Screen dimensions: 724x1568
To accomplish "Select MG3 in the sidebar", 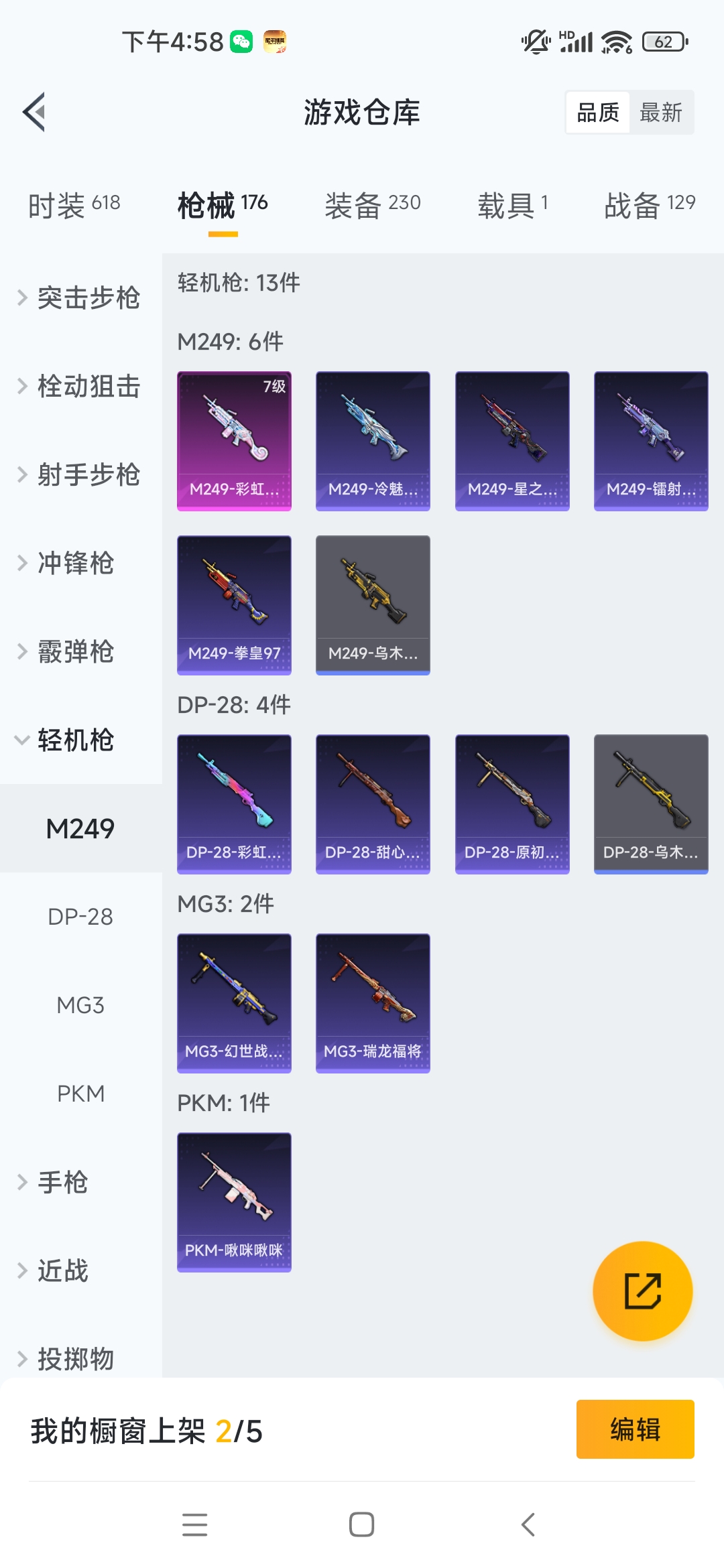I will (x=80, y=1005).
